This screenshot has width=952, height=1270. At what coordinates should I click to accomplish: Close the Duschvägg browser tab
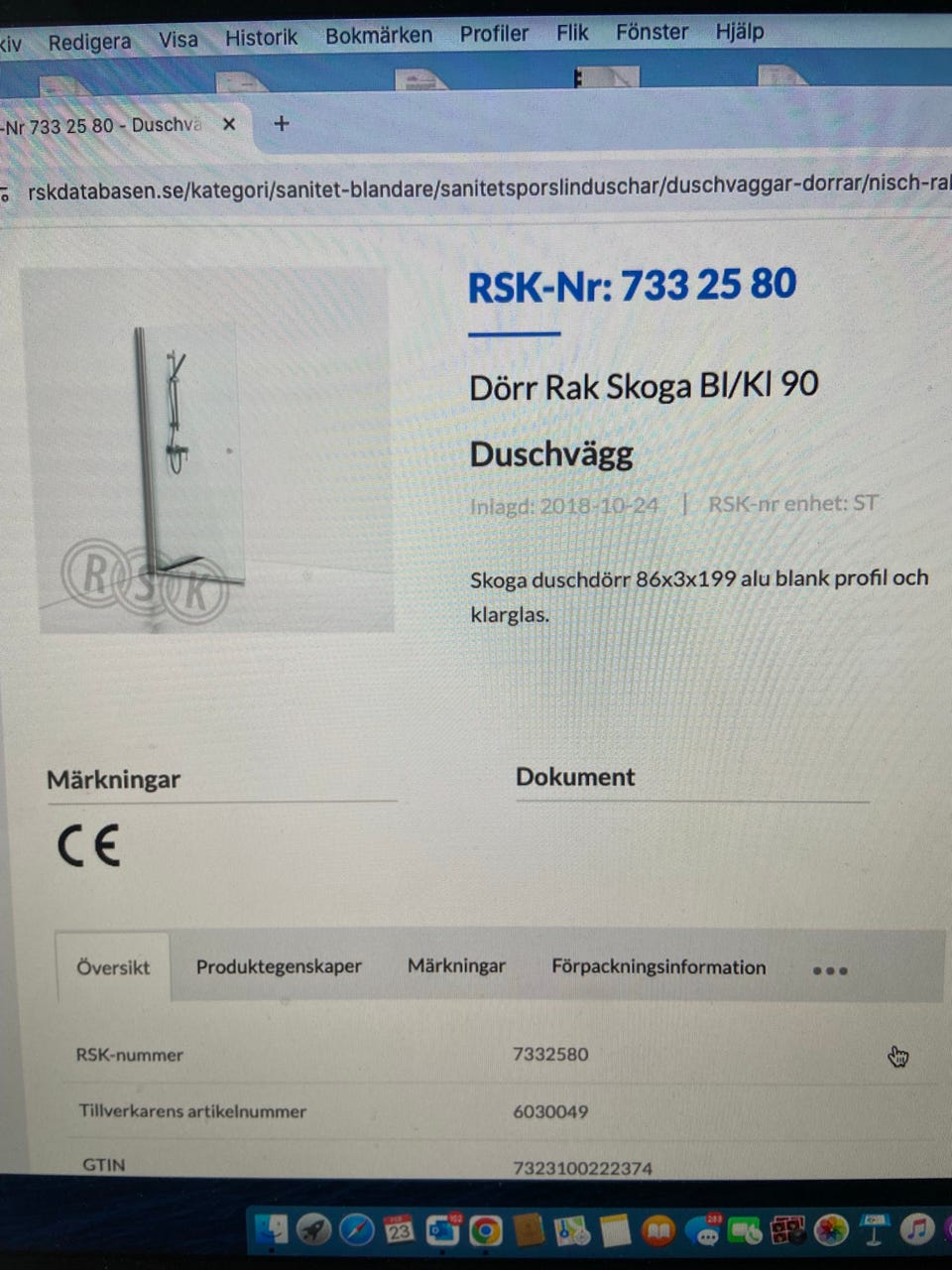(229, 124)
